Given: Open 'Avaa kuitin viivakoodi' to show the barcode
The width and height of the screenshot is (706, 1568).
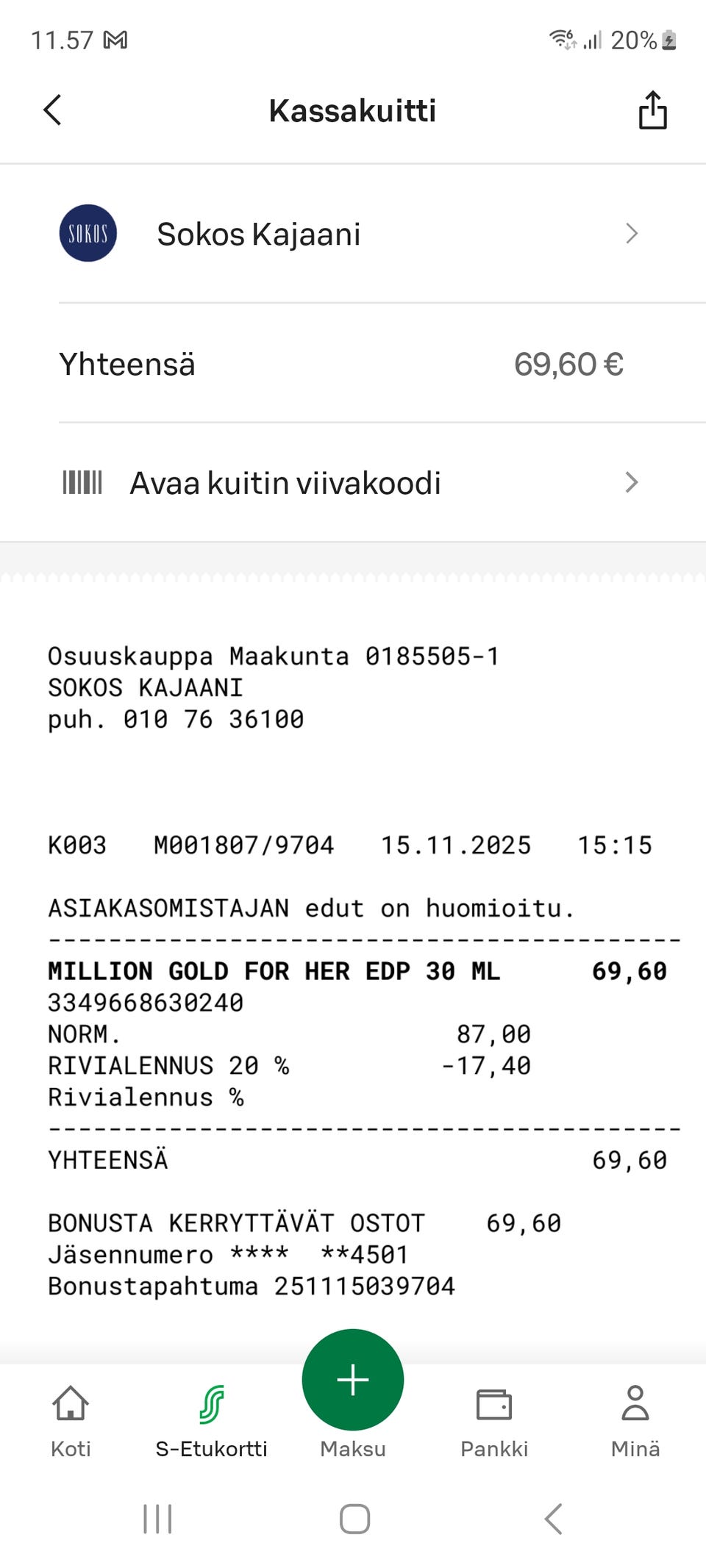Looking at the screenshot, I should click(285, 482).
